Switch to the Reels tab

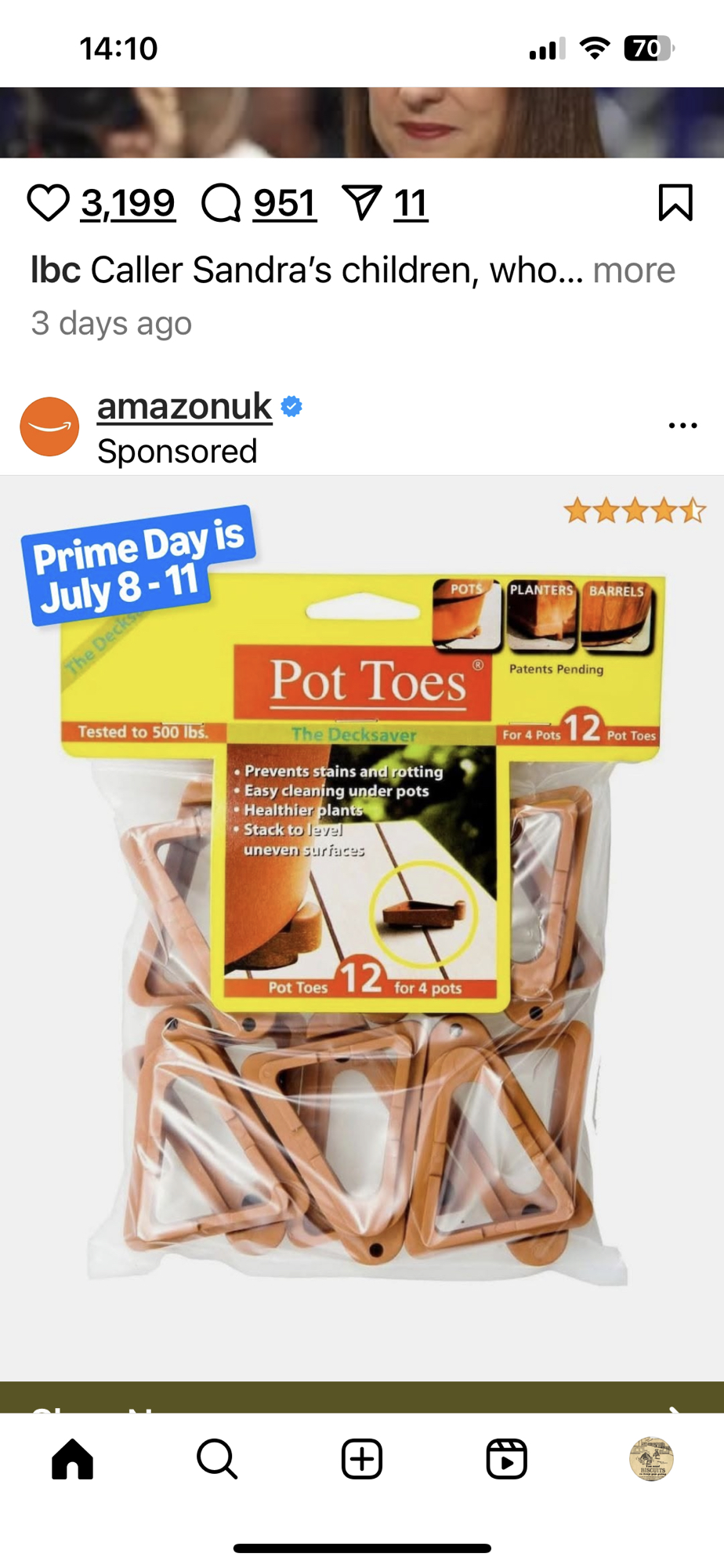(x=507, y=1459)
